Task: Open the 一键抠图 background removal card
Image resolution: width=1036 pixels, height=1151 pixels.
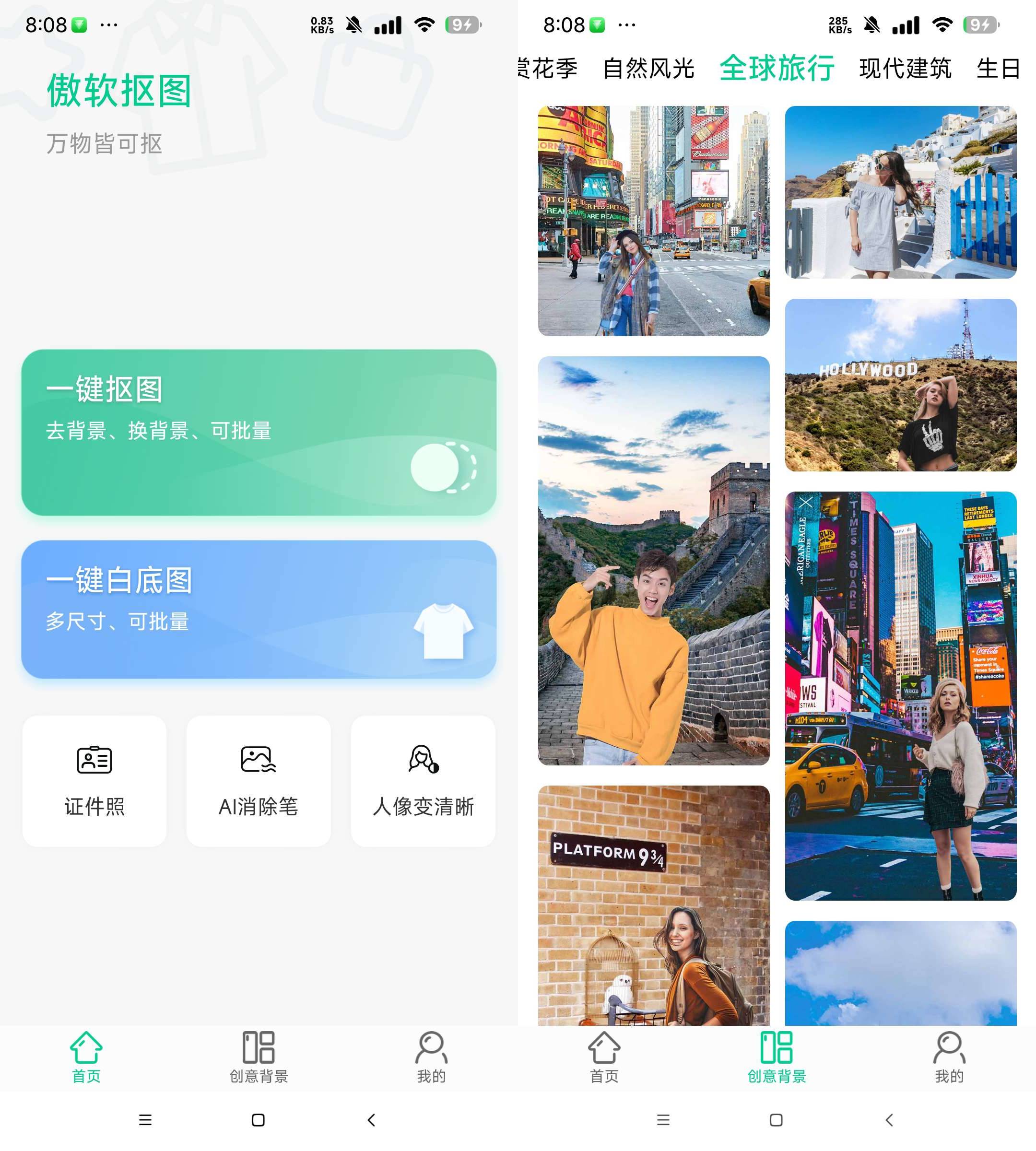Action: coord(259,432)
